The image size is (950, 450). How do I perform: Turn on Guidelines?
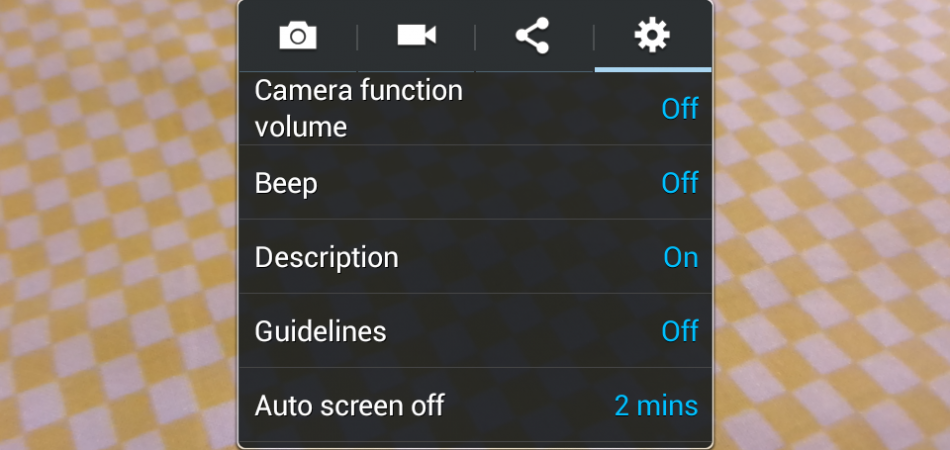coord(475,331)
